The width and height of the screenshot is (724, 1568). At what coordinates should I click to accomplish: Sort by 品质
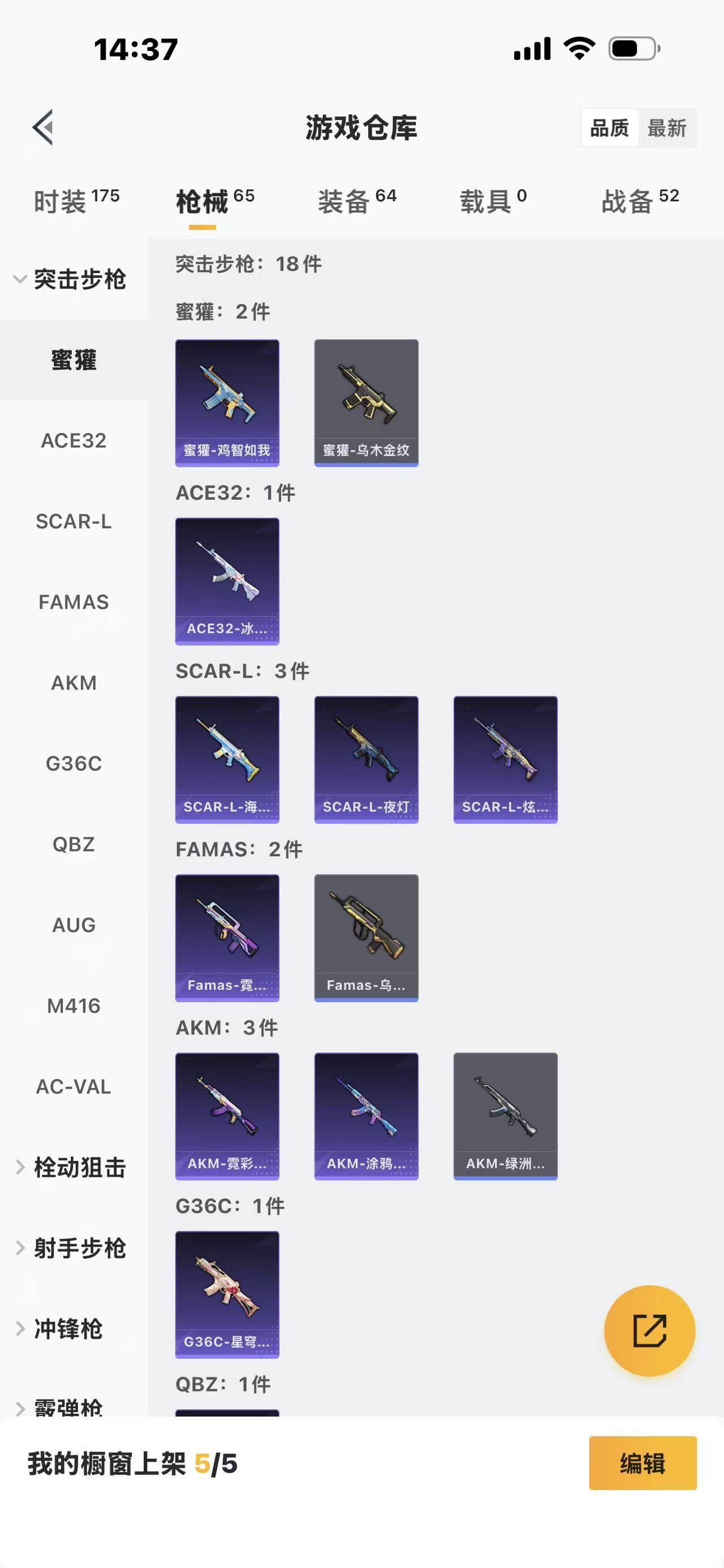(x=610, y=128)
